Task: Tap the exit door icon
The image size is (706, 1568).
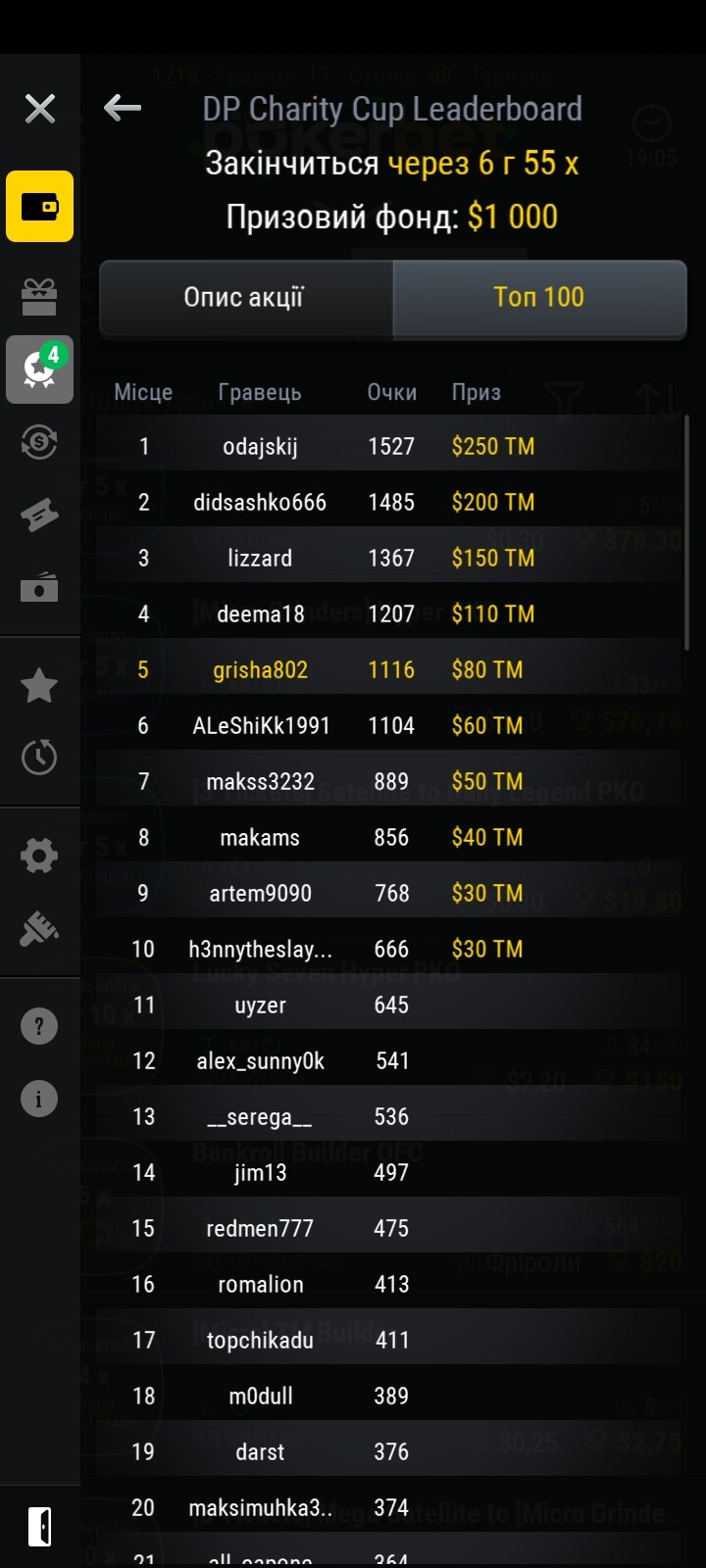Action: tap(40, 1527)
